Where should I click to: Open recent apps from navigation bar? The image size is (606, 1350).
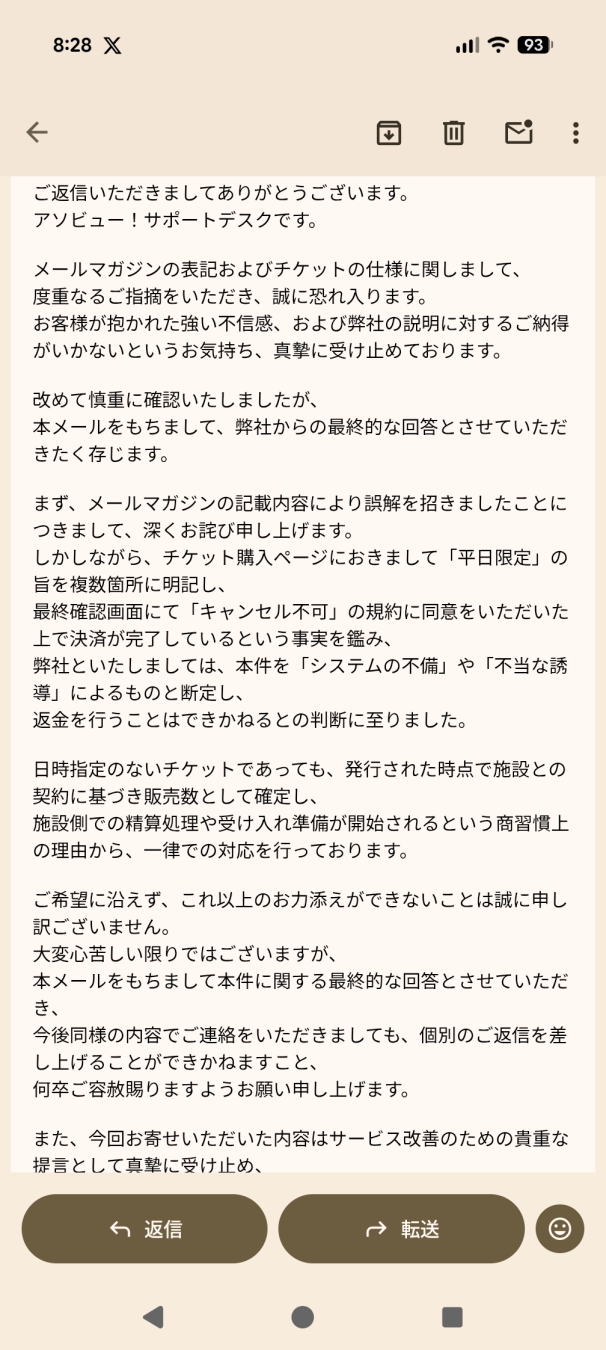(x=452, y=1317)
